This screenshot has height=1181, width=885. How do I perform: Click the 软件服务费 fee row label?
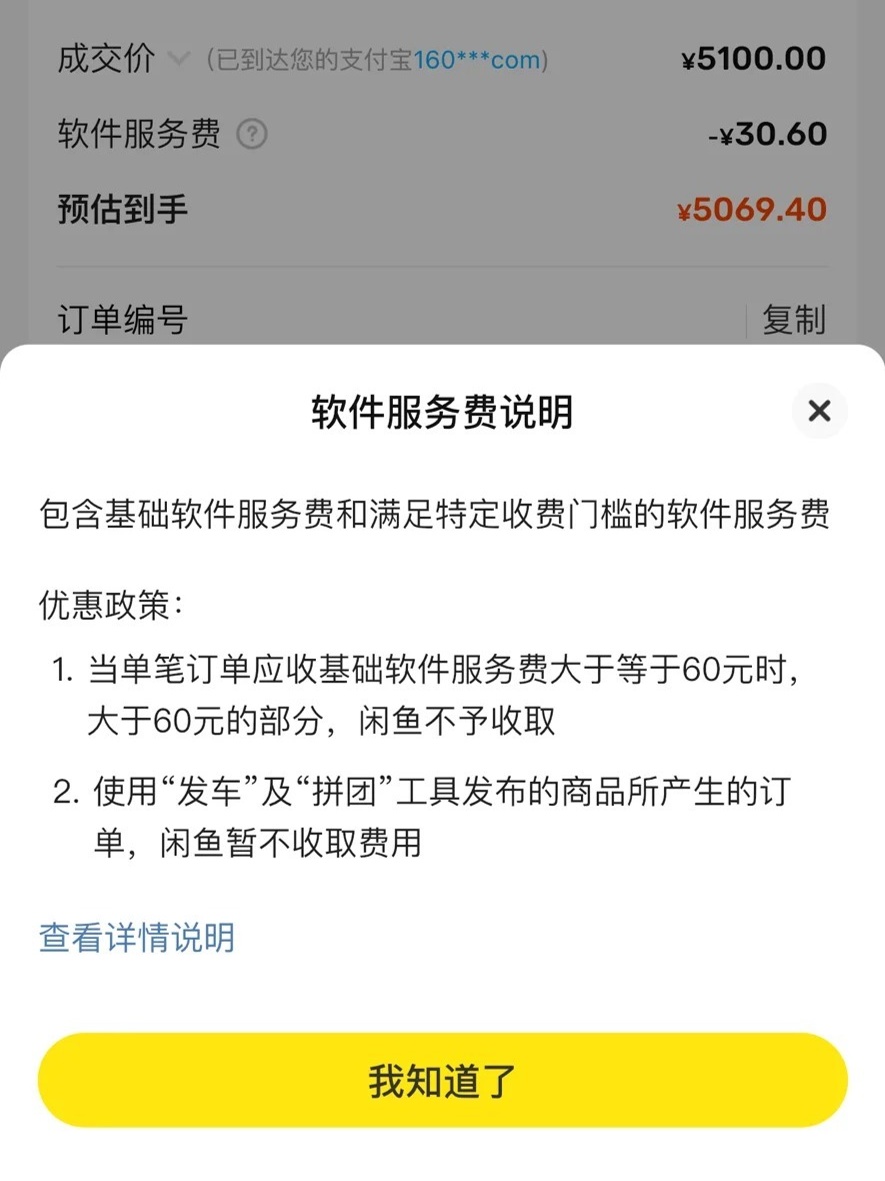pos(138,135)
